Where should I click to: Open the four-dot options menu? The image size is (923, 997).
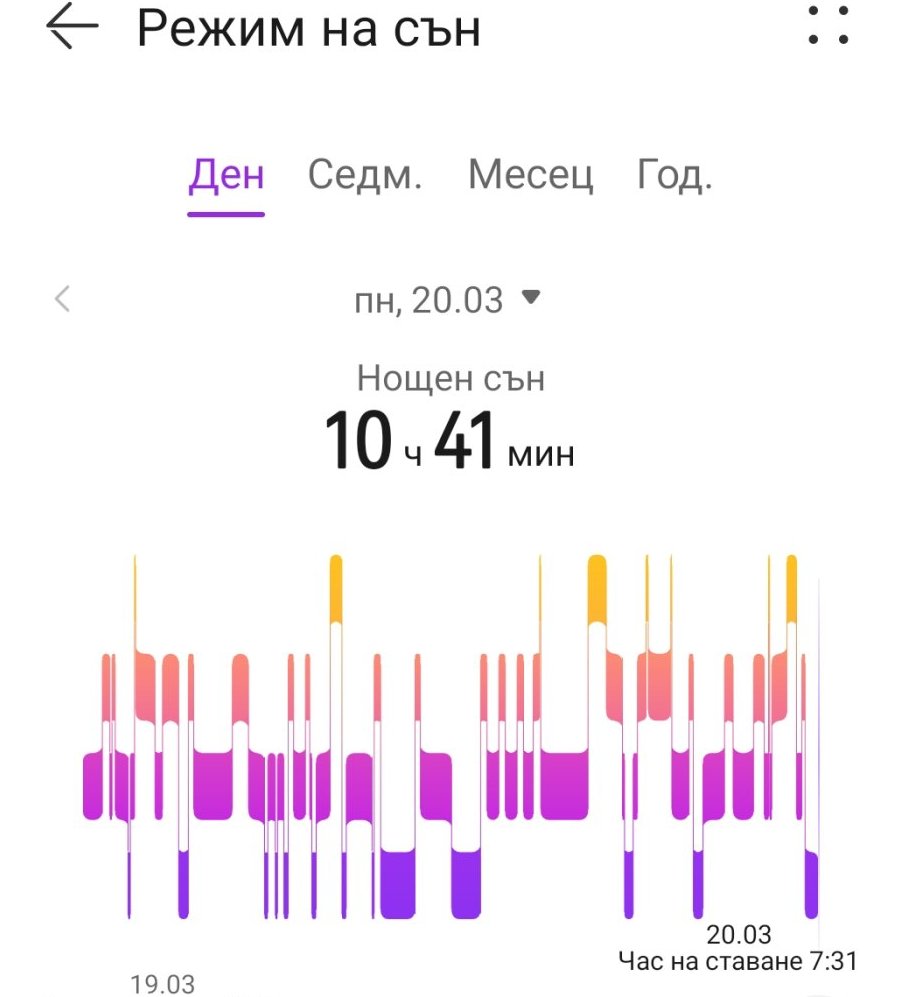[x=828, y=28]
